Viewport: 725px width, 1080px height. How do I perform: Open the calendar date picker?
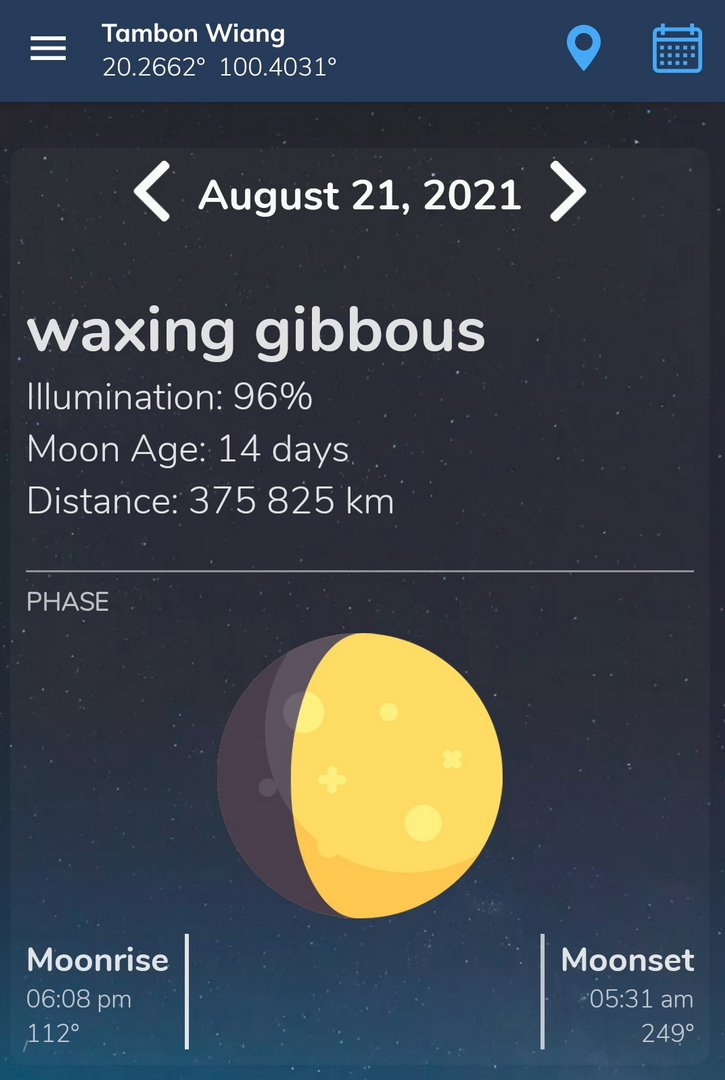(x=677, y=48)
